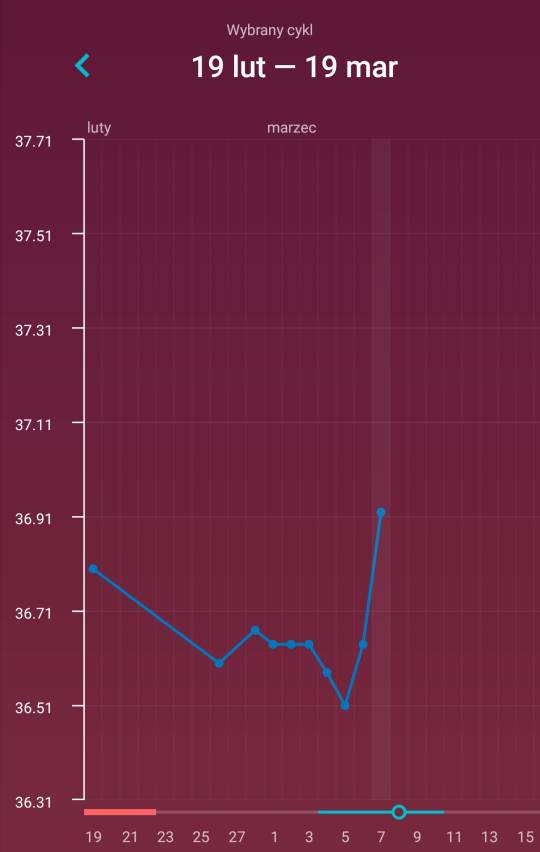
Task: Tap the ovulation circle marker on the timeline
Action: [x=399, y=812]
